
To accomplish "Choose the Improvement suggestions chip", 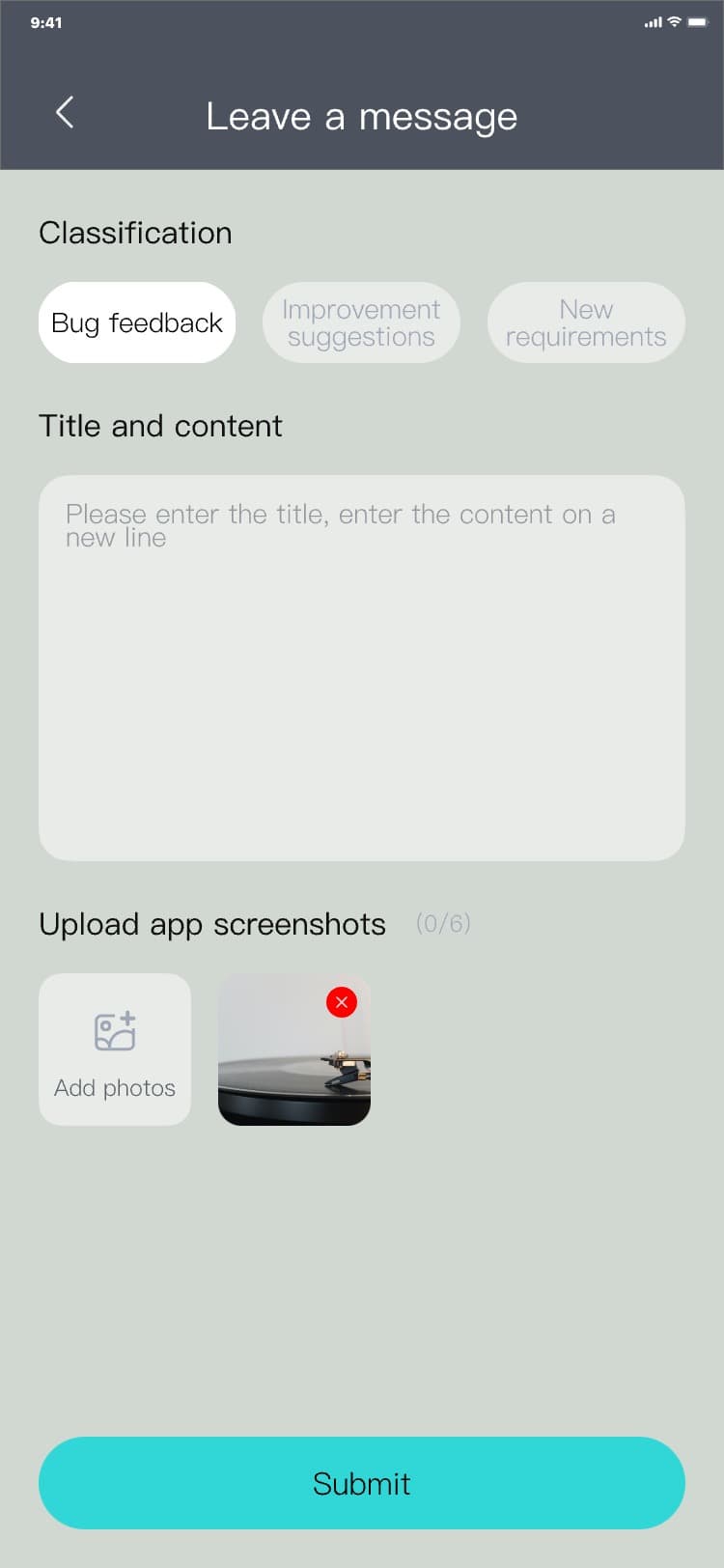I will 361,322.
